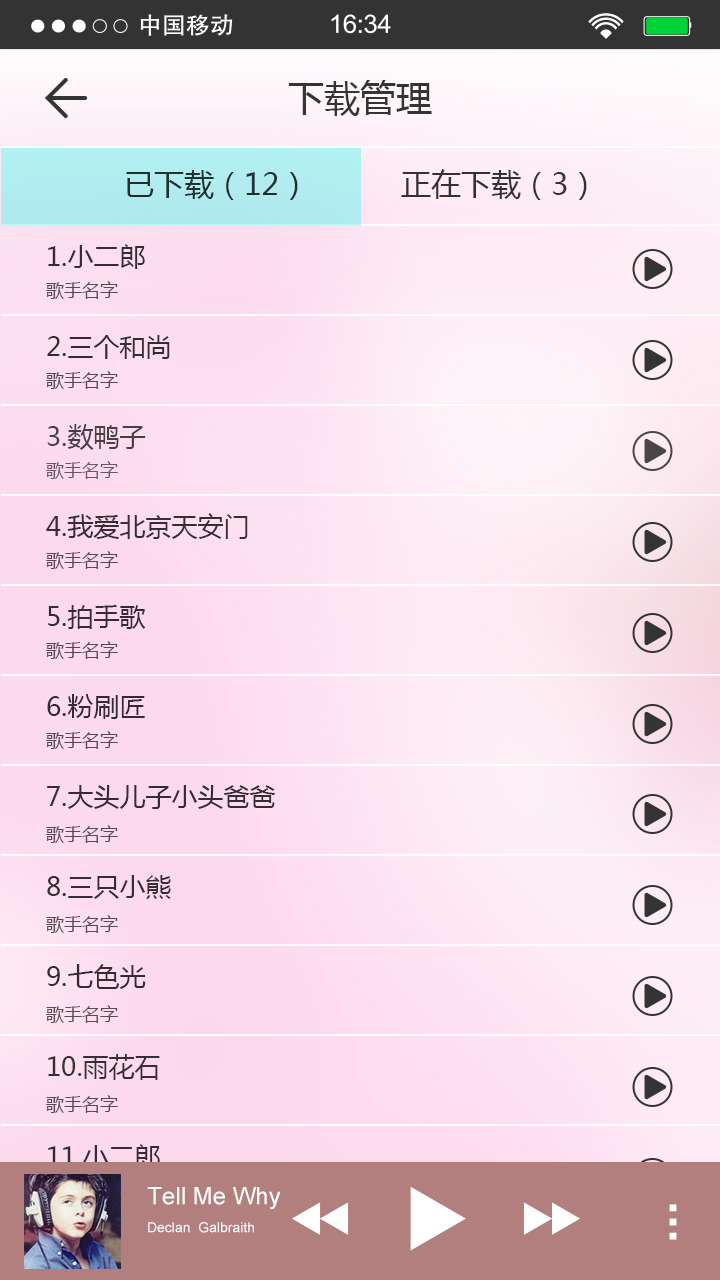Select the 已下载 (12) tab

click(181, 186)
